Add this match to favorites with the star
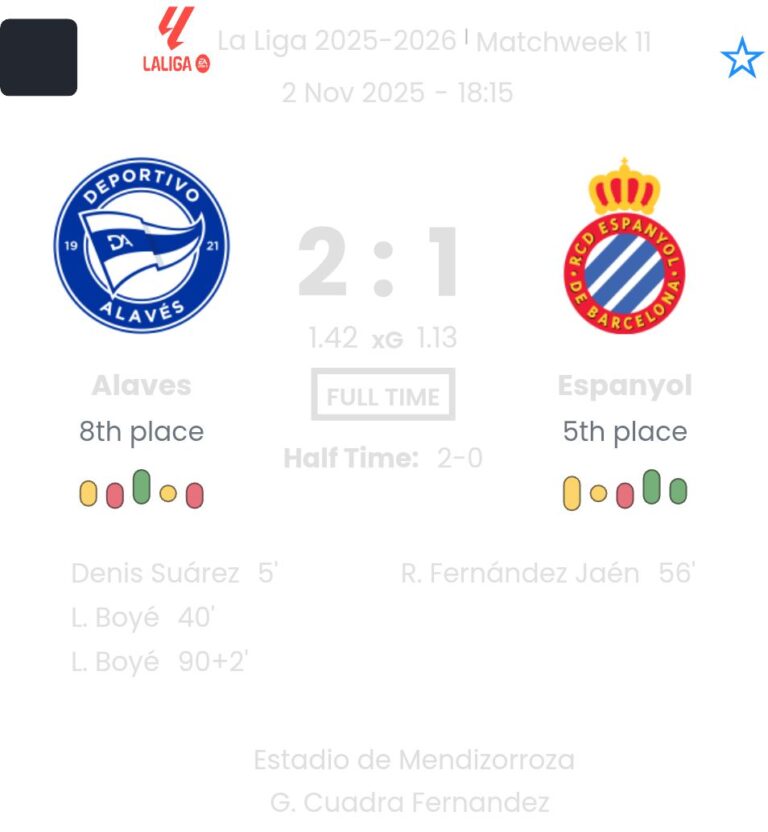The height and width of the screenshot is (832, 768). (741, 59)
